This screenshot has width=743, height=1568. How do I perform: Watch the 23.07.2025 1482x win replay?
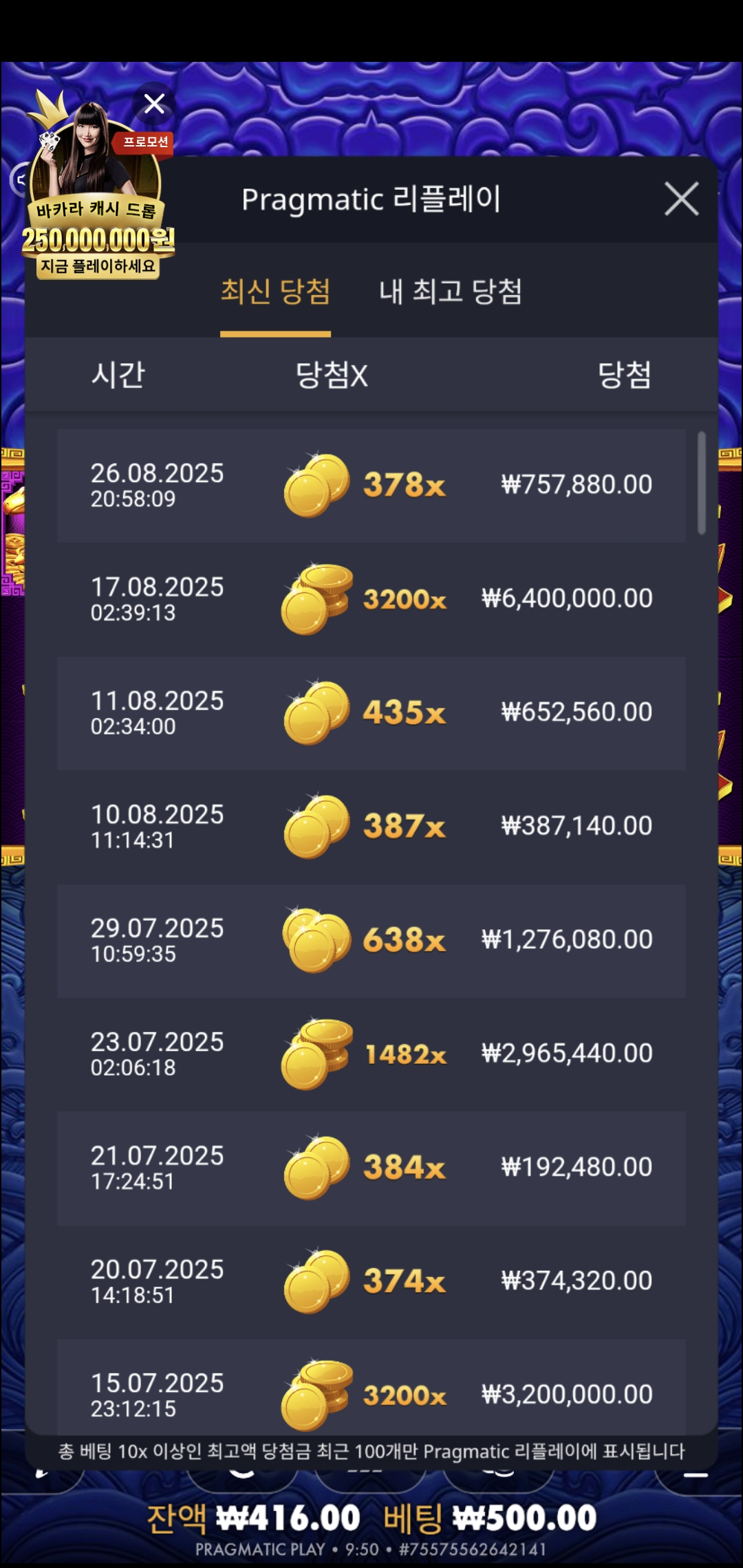(x=371, y=1054)
